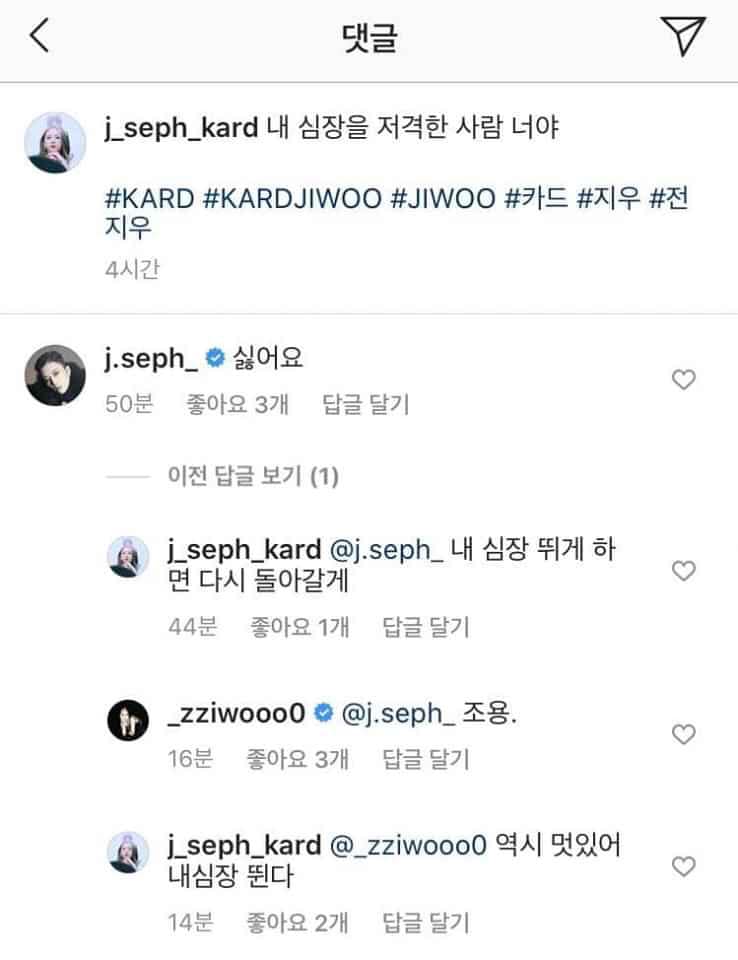The image size is (738, 960).
Task: Open the #KARD hashtag
Action: (x=149, y=198)
